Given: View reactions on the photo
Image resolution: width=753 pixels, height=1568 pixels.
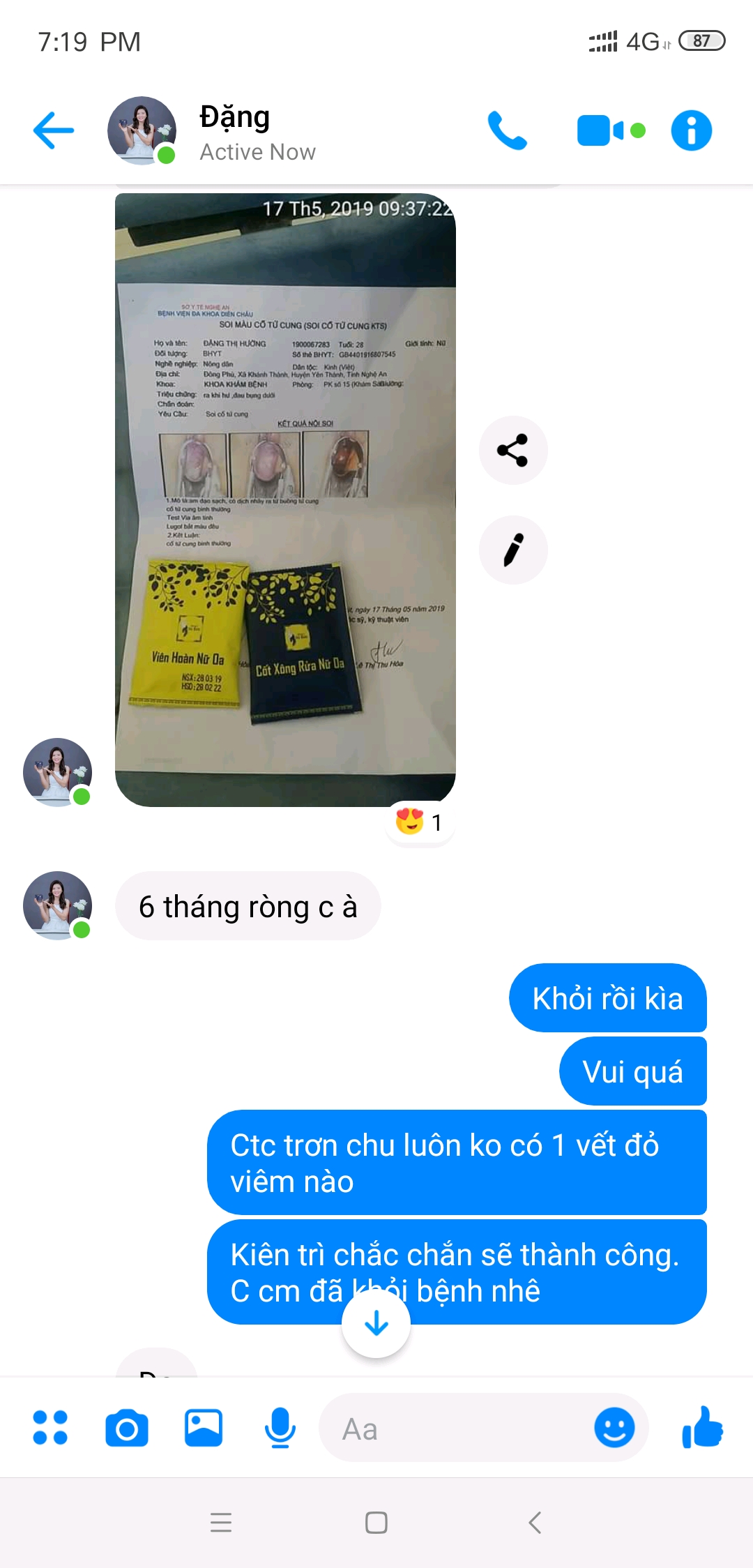Looking at the screenshot, I should tap(419, 822).
